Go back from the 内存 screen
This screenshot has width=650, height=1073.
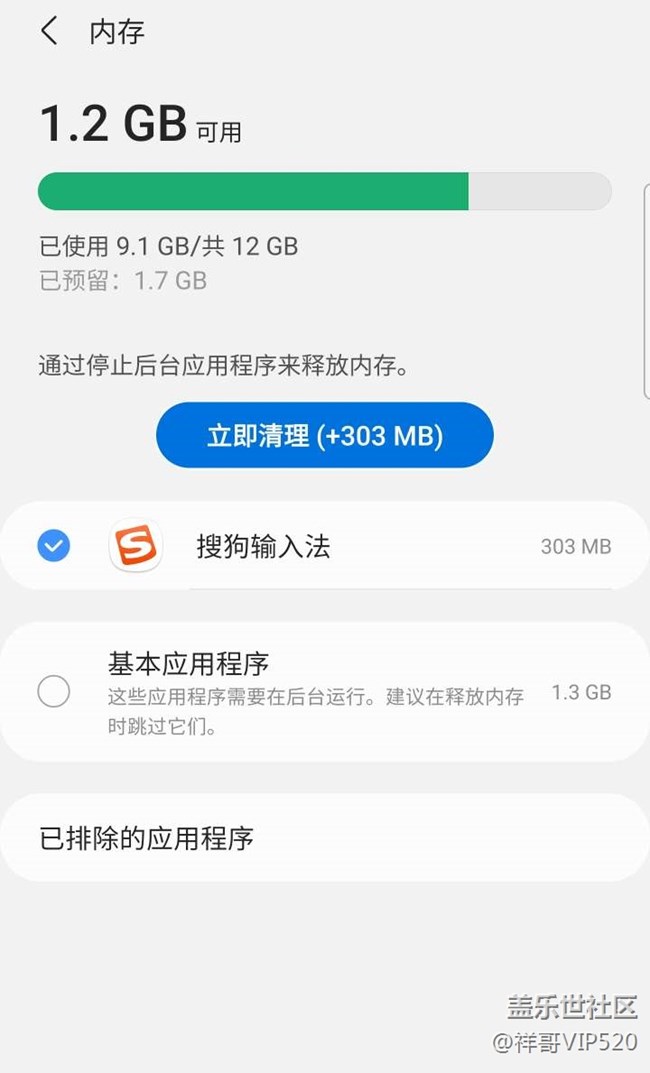pos(49,31)
